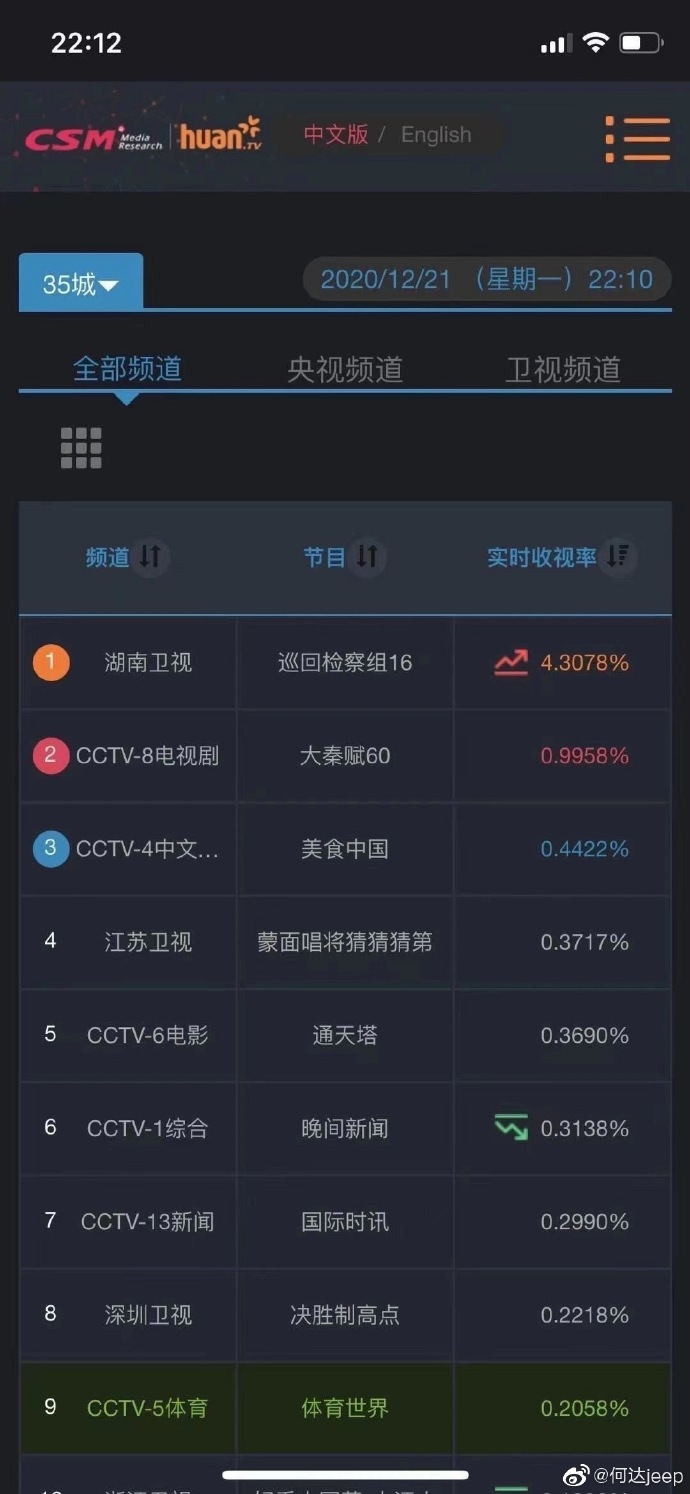Switch to the 央视频道 tab
690x1494 pixels.
click(x=345, y=369)
